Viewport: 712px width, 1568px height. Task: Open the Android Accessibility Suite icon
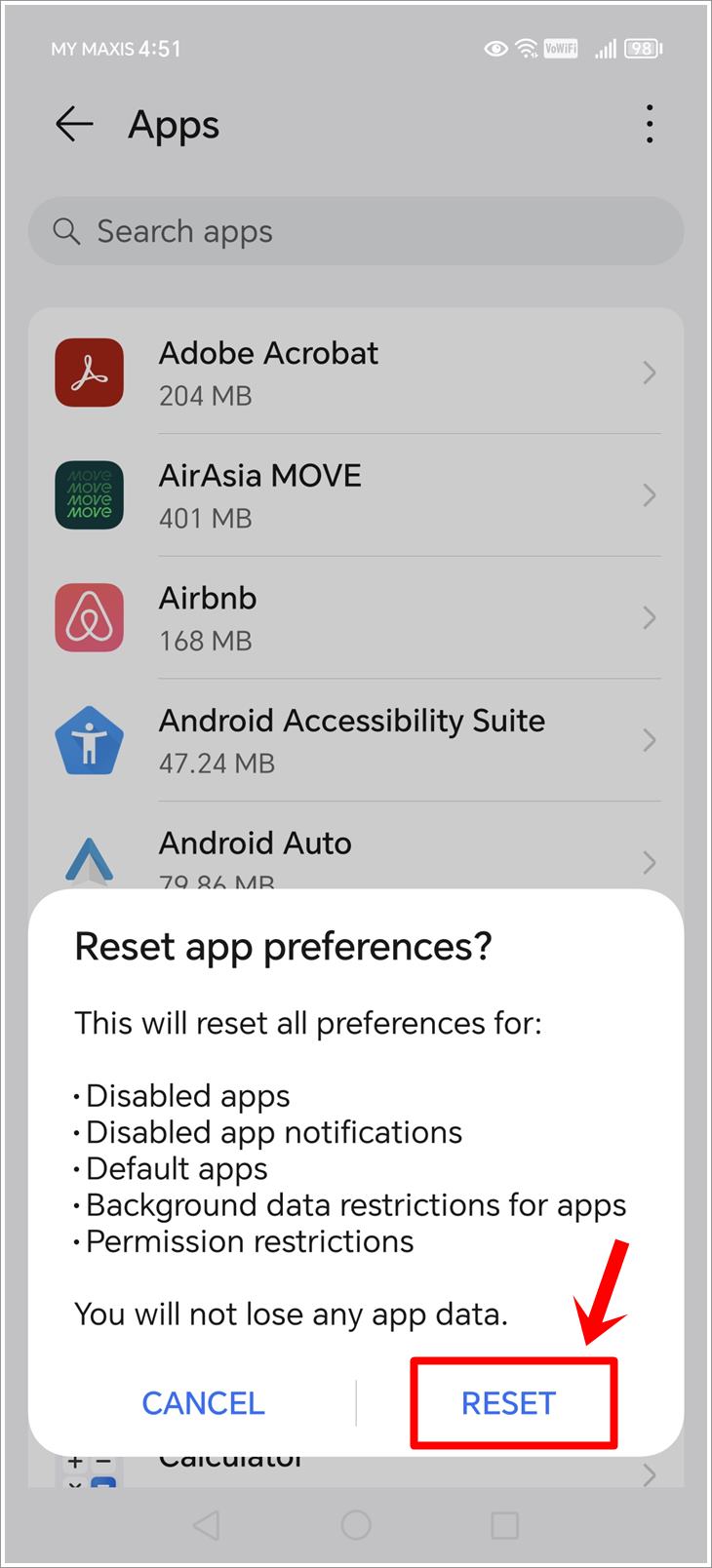click(x=89, y=740)
